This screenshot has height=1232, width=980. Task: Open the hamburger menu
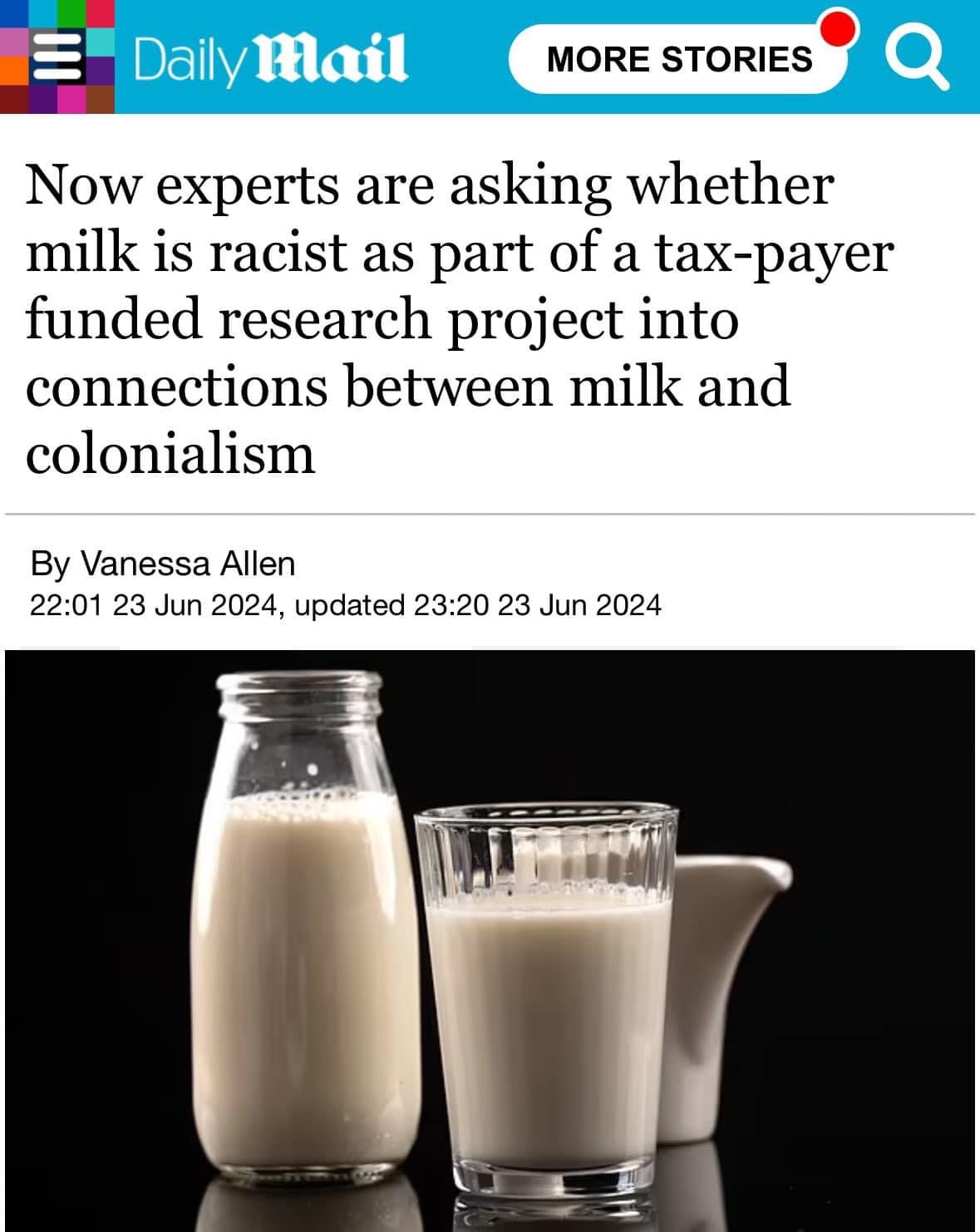click(x=57, y=57)
